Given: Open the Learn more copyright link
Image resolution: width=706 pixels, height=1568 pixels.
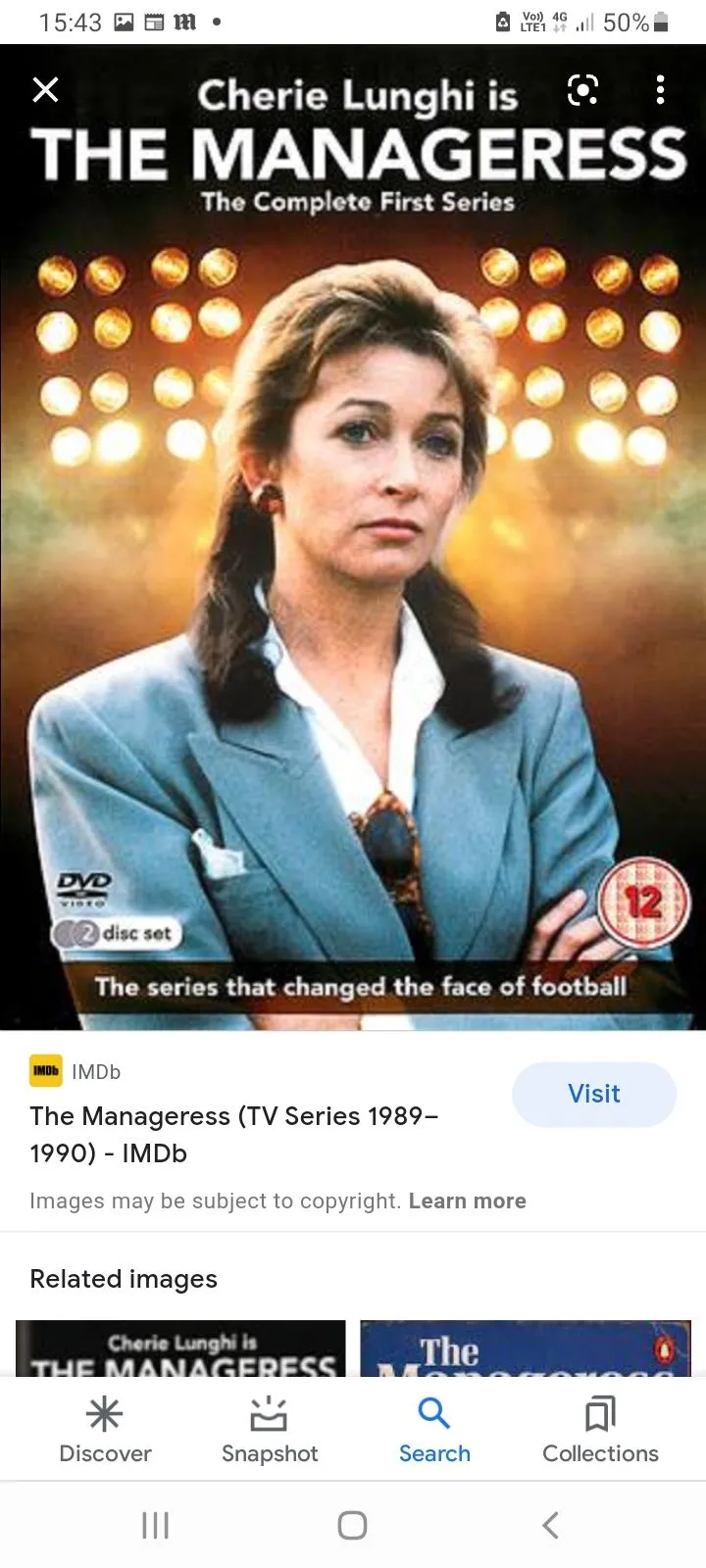Looking at the screenshot, I should [x=467, y=1200].
